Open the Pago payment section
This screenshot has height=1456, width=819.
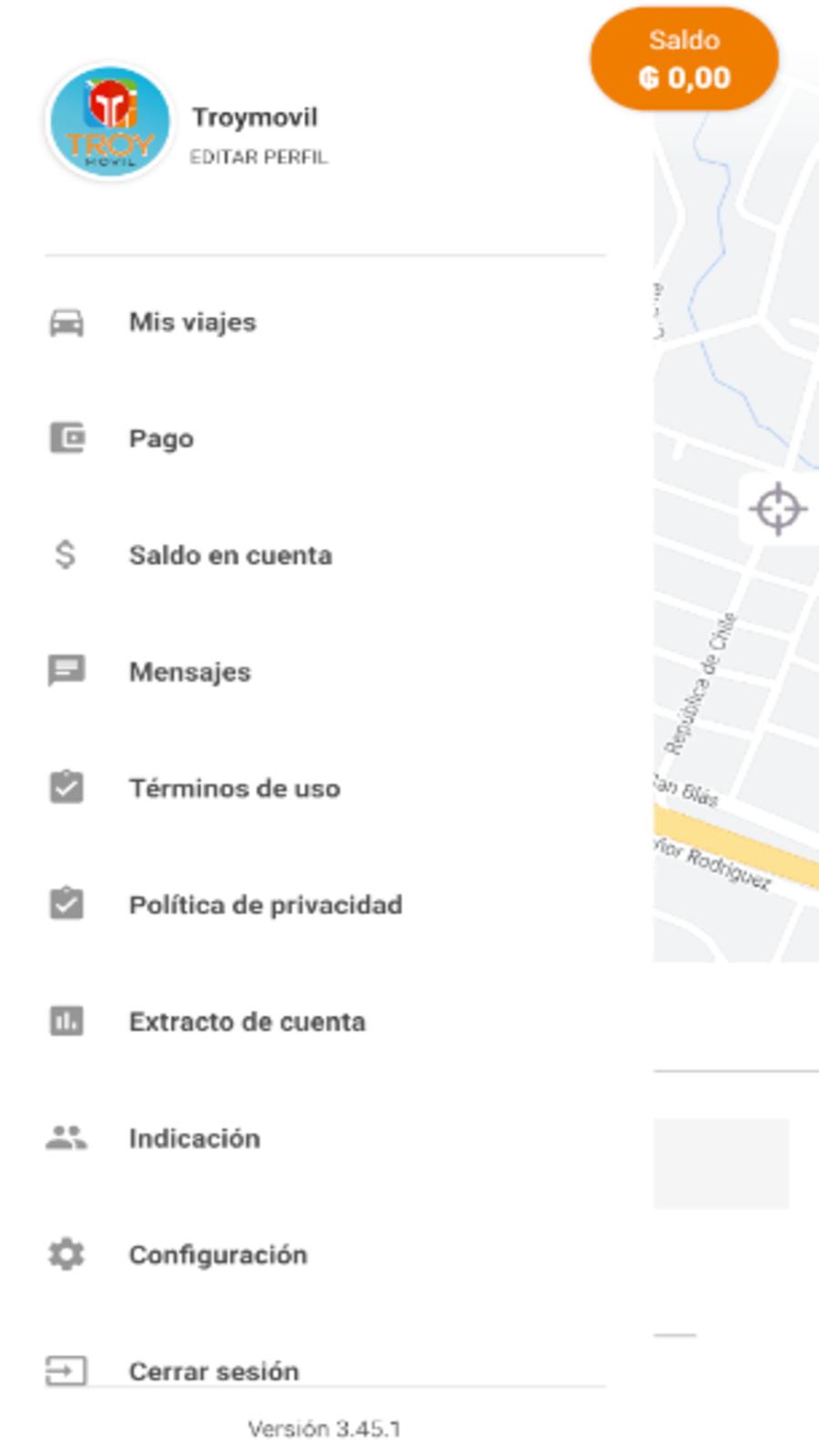coord(161,439)
